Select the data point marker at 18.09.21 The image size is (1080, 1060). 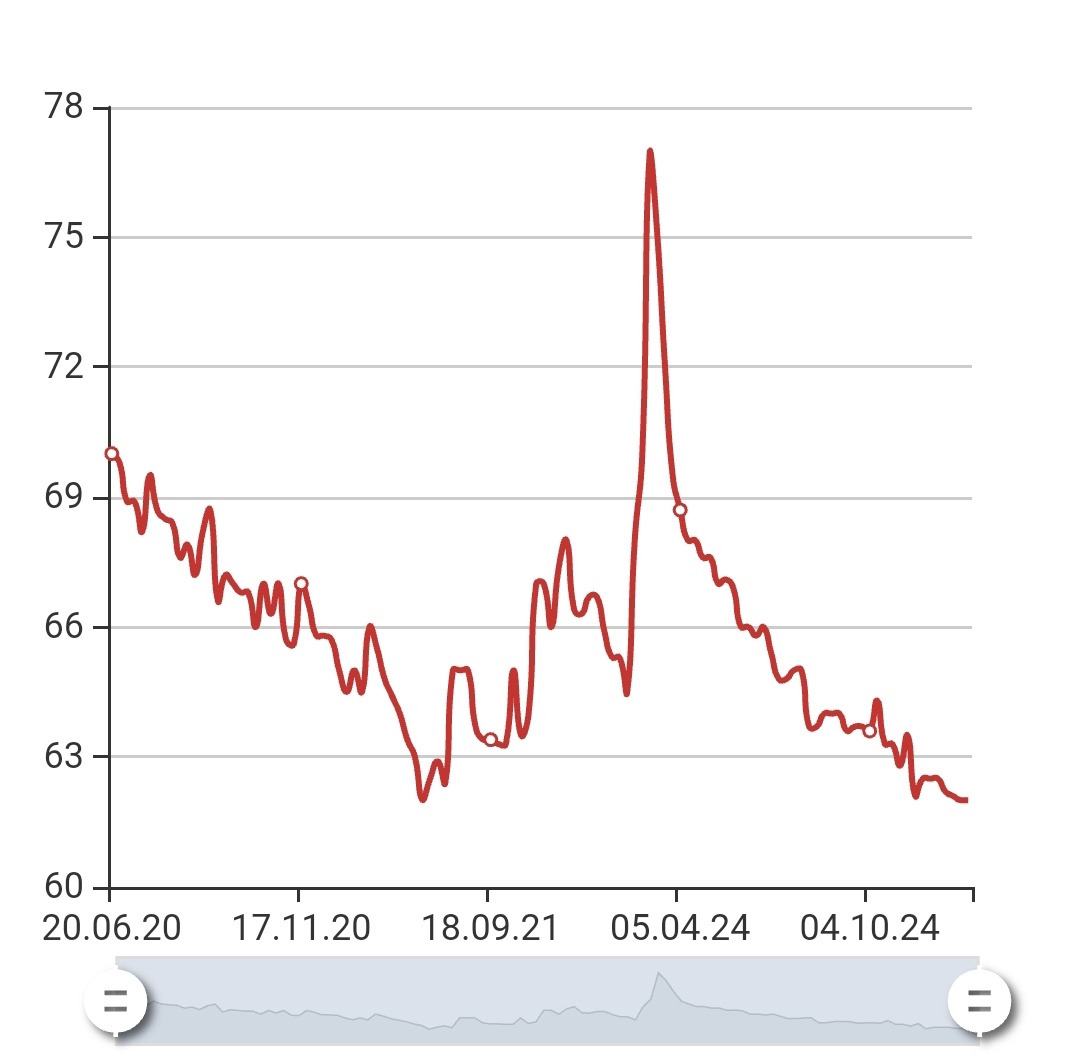tap(491, 740)
